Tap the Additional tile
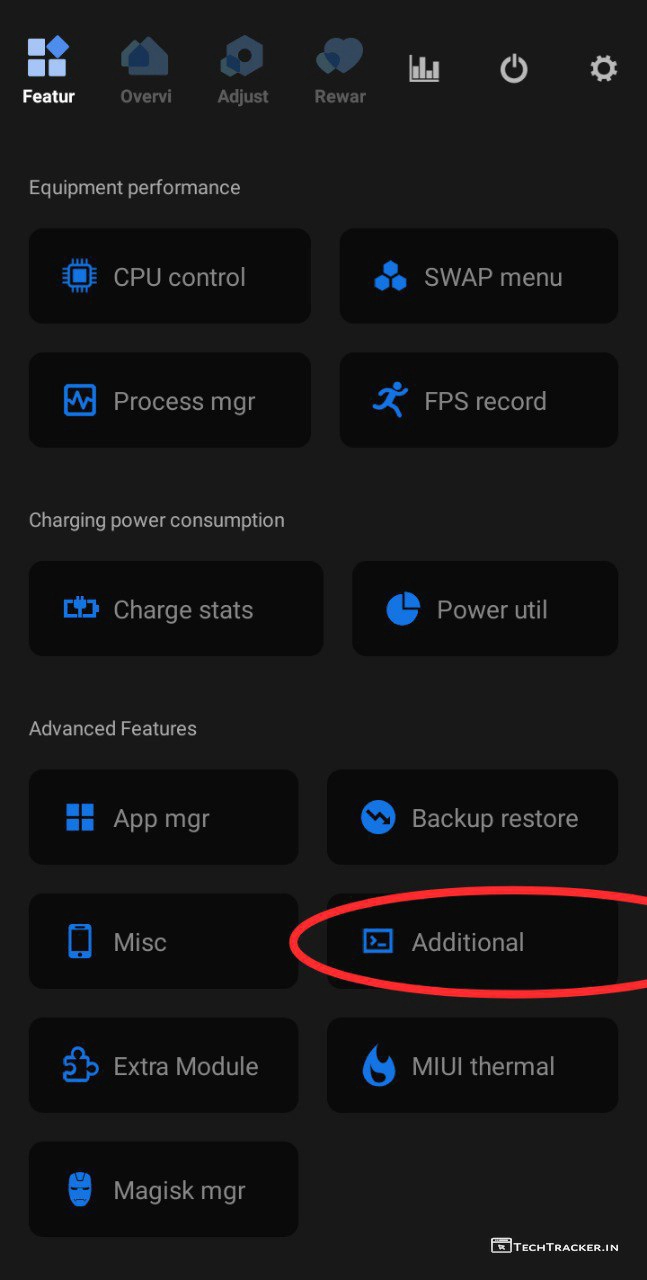The image size is (647, 1280). [x=472, y=942]
